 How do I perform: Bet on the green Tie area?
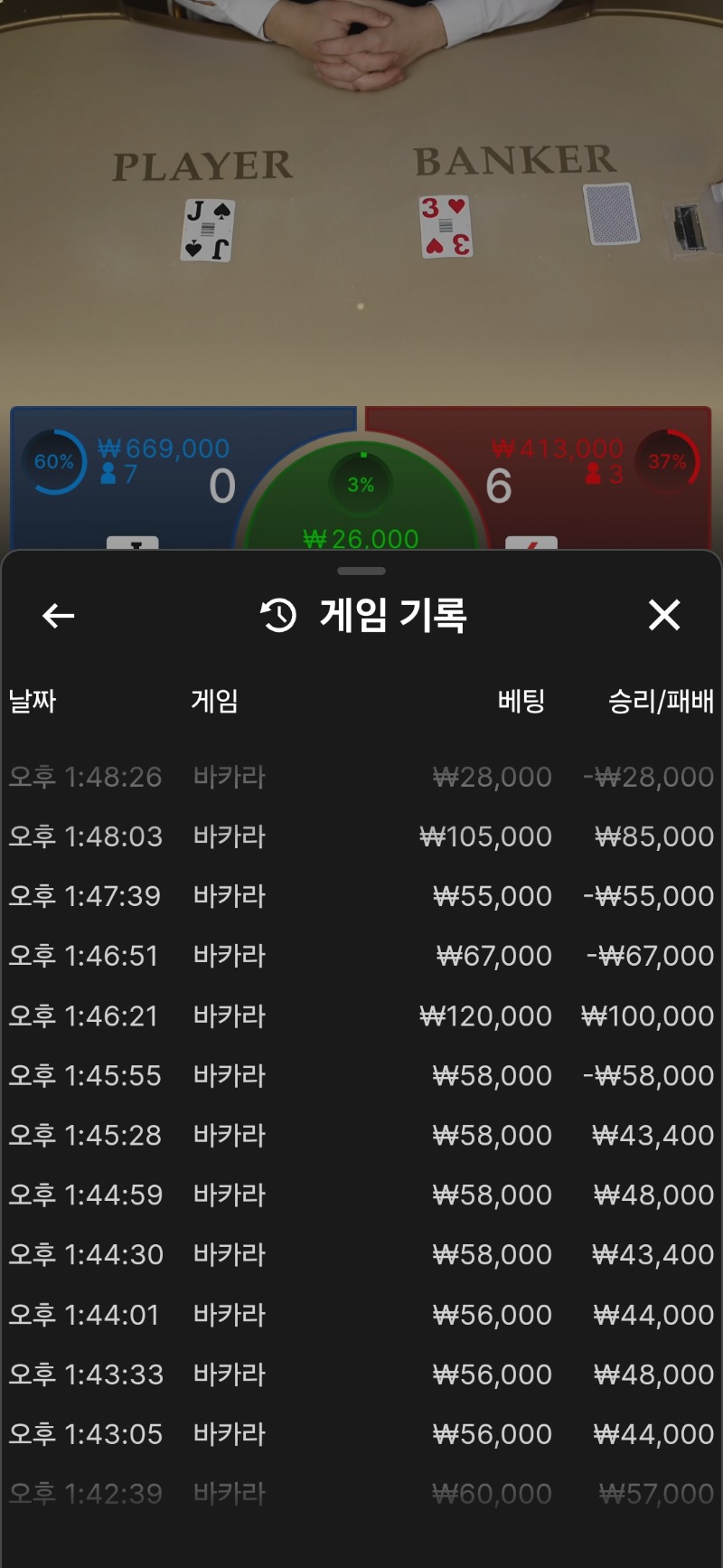(361, 506)
